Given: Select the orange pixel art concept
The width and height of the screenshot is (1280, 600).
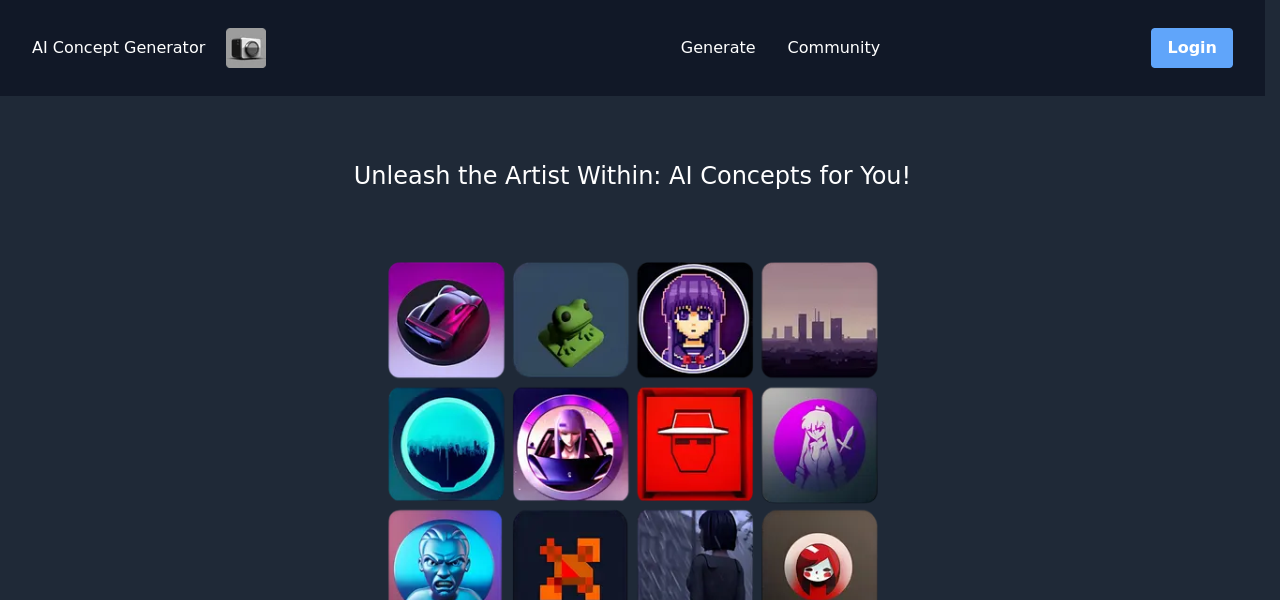Looking at the screenshot, I should 571,556.
